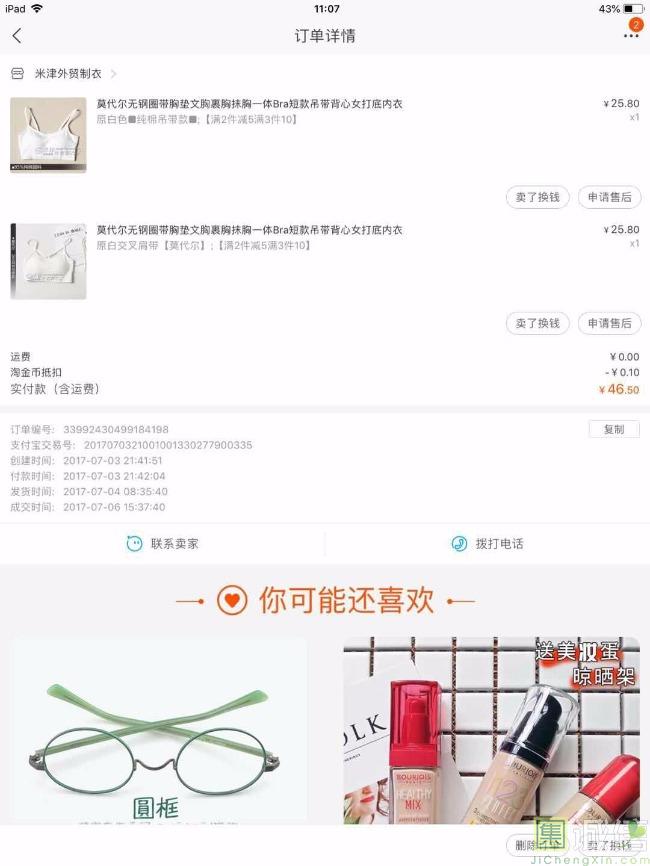Go back from order details
The image size is (650, 866).
[17, 36]
